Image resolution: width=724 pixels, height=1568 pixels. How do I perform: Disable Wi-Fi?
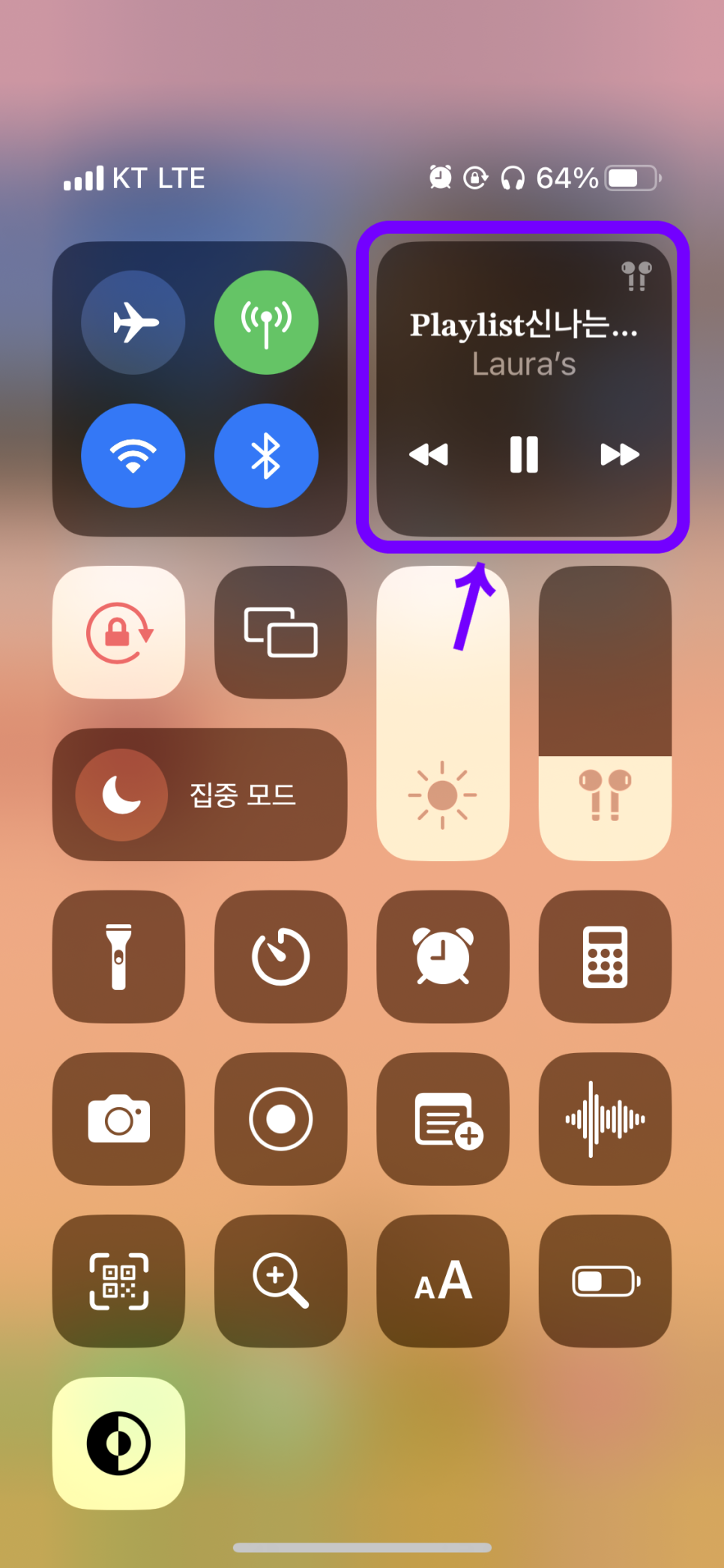pos(133,456)
